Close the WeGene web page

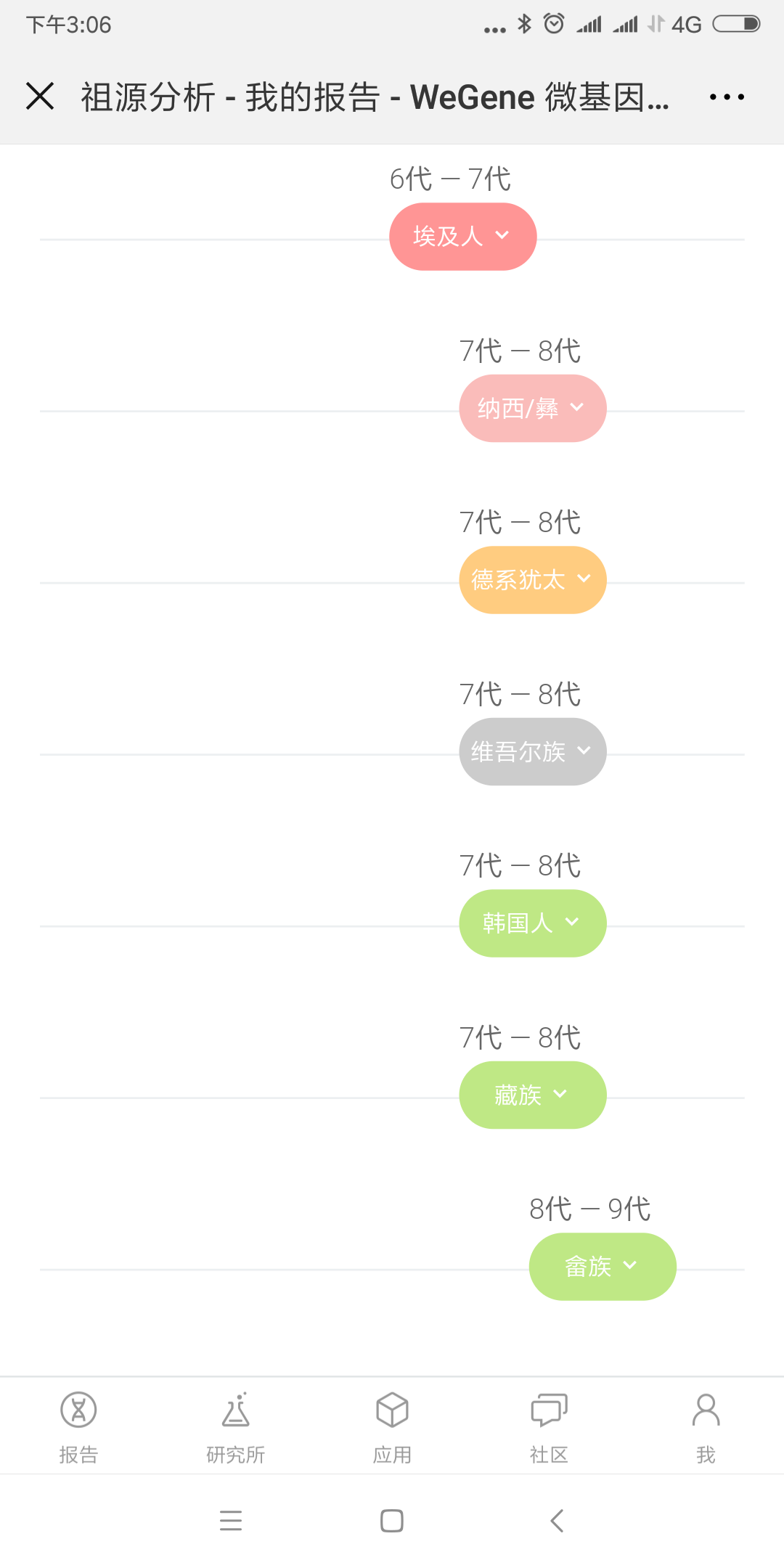coord(40,97)
